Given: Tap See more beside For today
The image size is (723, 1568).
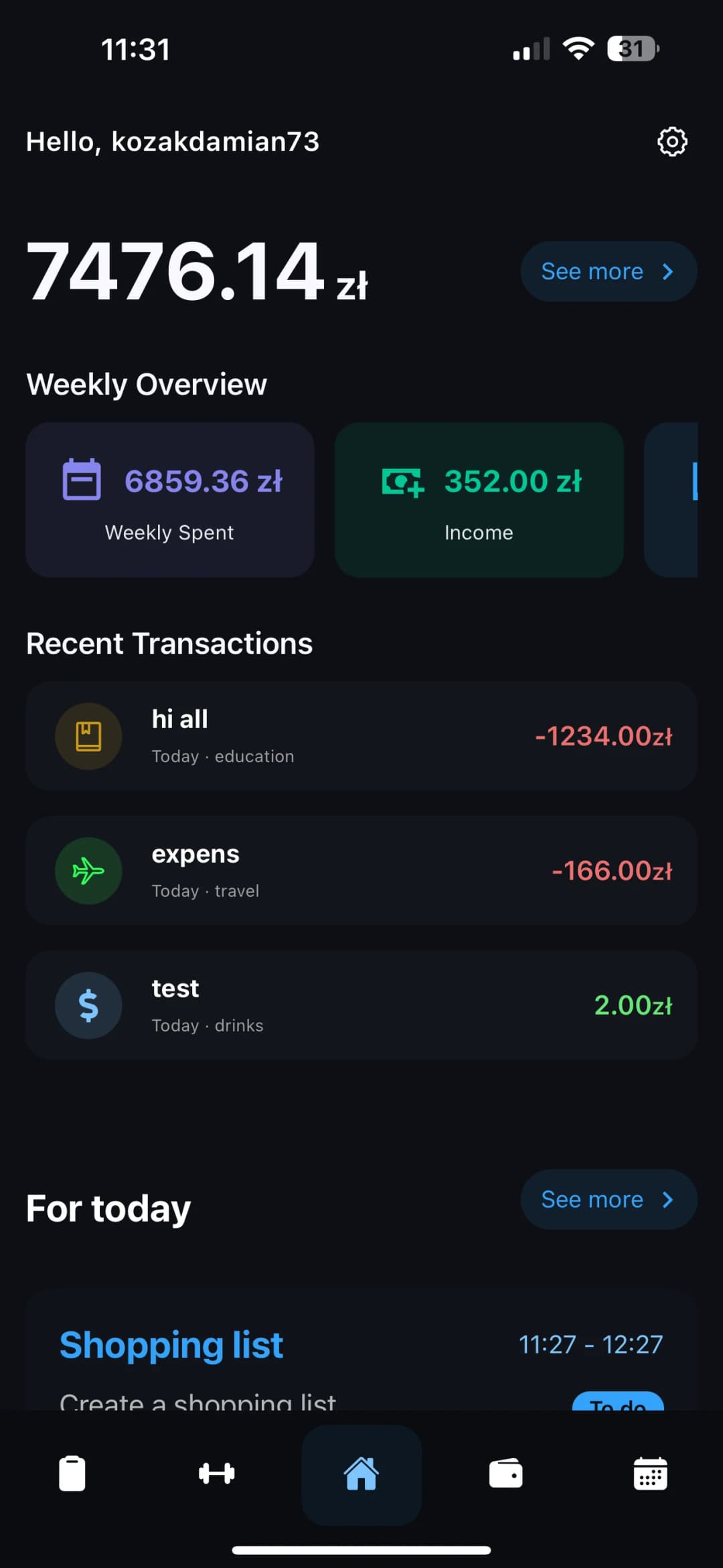Looking at the screenshot, I should pyautogui.click(x=608, y=1200).
